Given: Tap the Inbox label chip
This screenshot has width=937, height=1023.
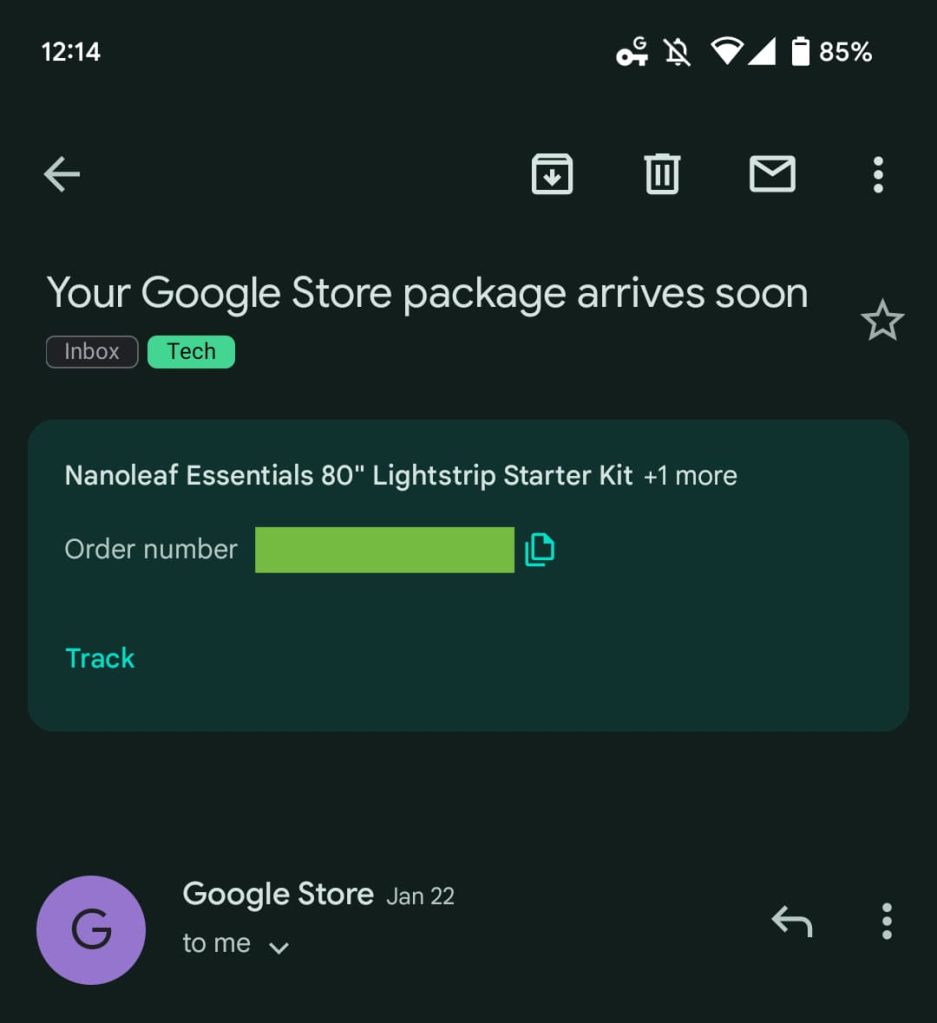Looking at the screenshot, I should click(92, 352).
